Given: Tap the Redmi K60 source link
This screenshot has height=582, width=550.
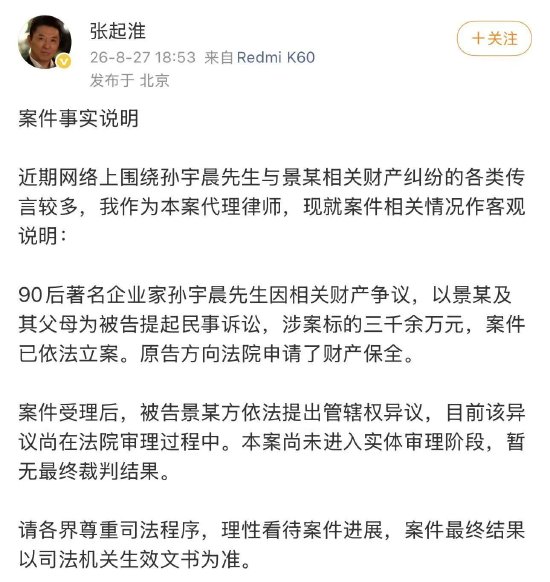Looking at the screenshot, I should [x=276, y=58].
